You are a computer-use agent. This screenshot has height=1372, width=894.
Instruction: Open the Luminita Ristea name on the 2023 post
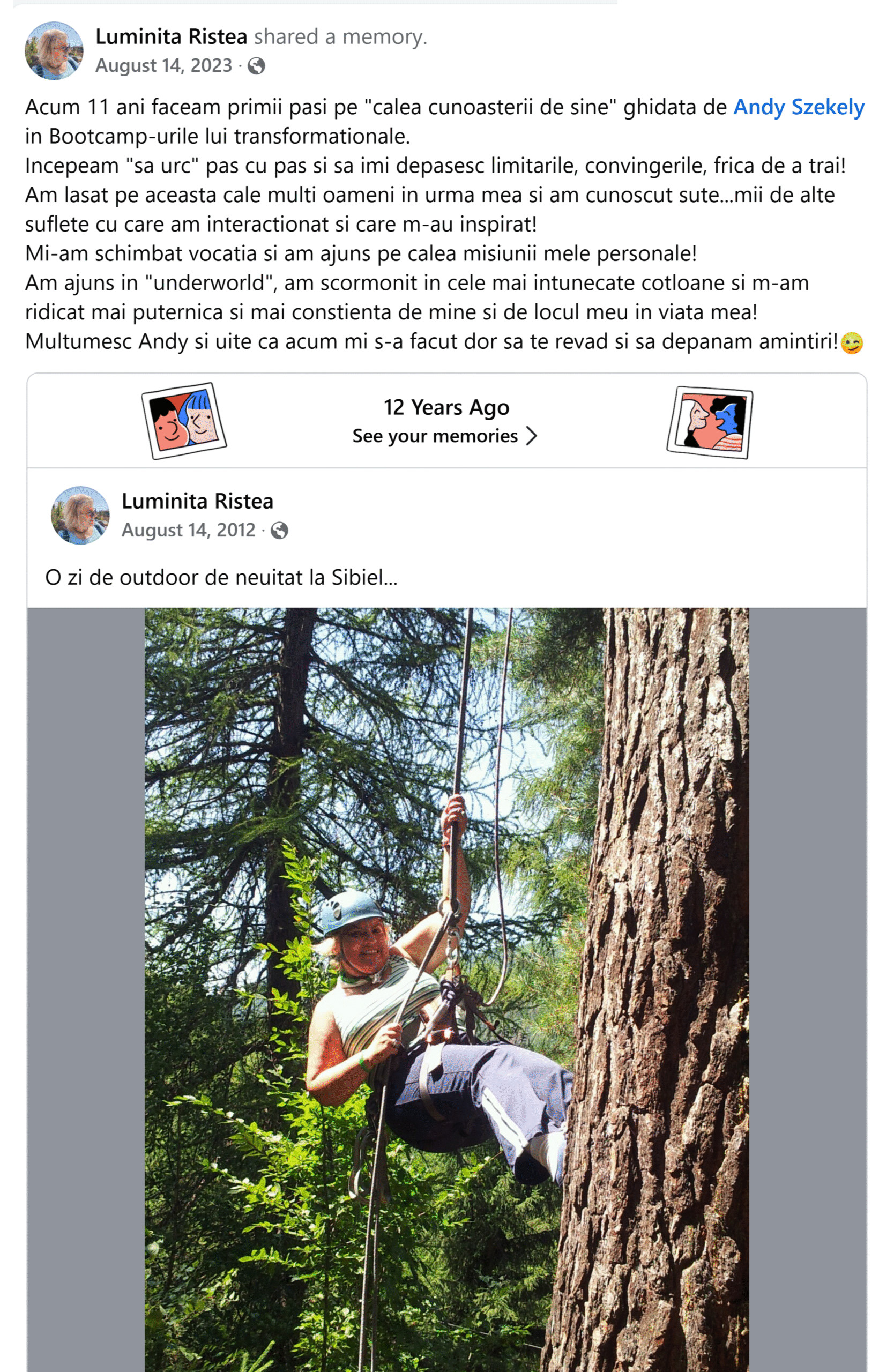(x=171, y=37)
